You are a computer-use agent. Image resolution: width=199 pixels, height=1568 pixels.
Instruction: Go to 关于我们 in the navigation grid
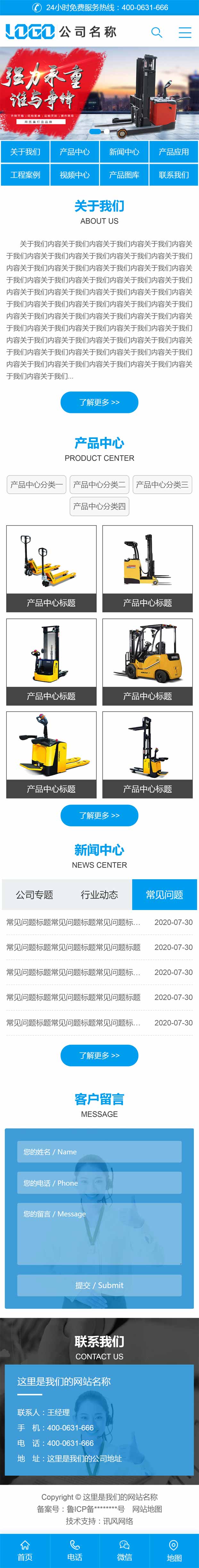pyautogui.click(x=25, y=152)
